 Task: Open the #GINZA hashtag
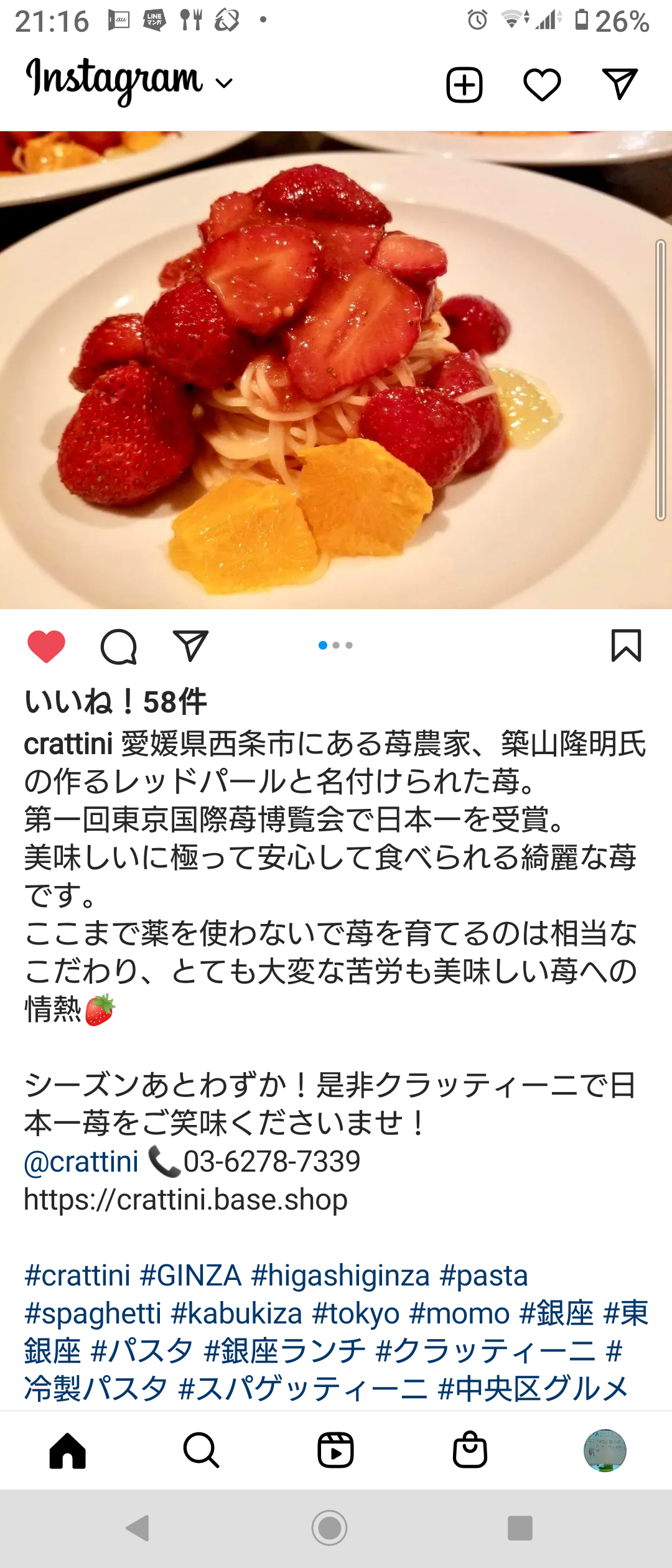pyautogui.click(x=190, y=1275)
